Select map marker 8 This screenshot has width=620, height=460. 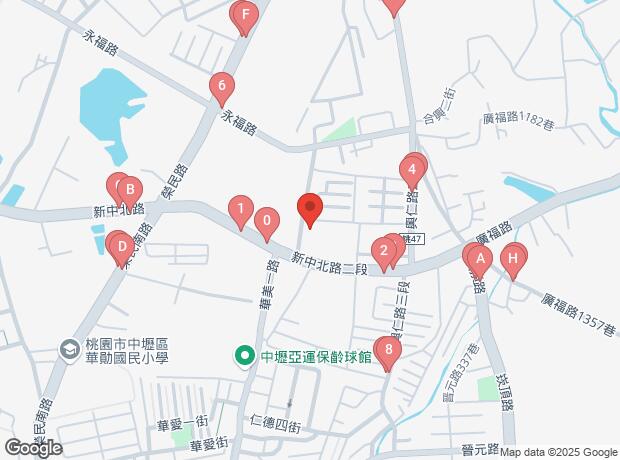389,351
